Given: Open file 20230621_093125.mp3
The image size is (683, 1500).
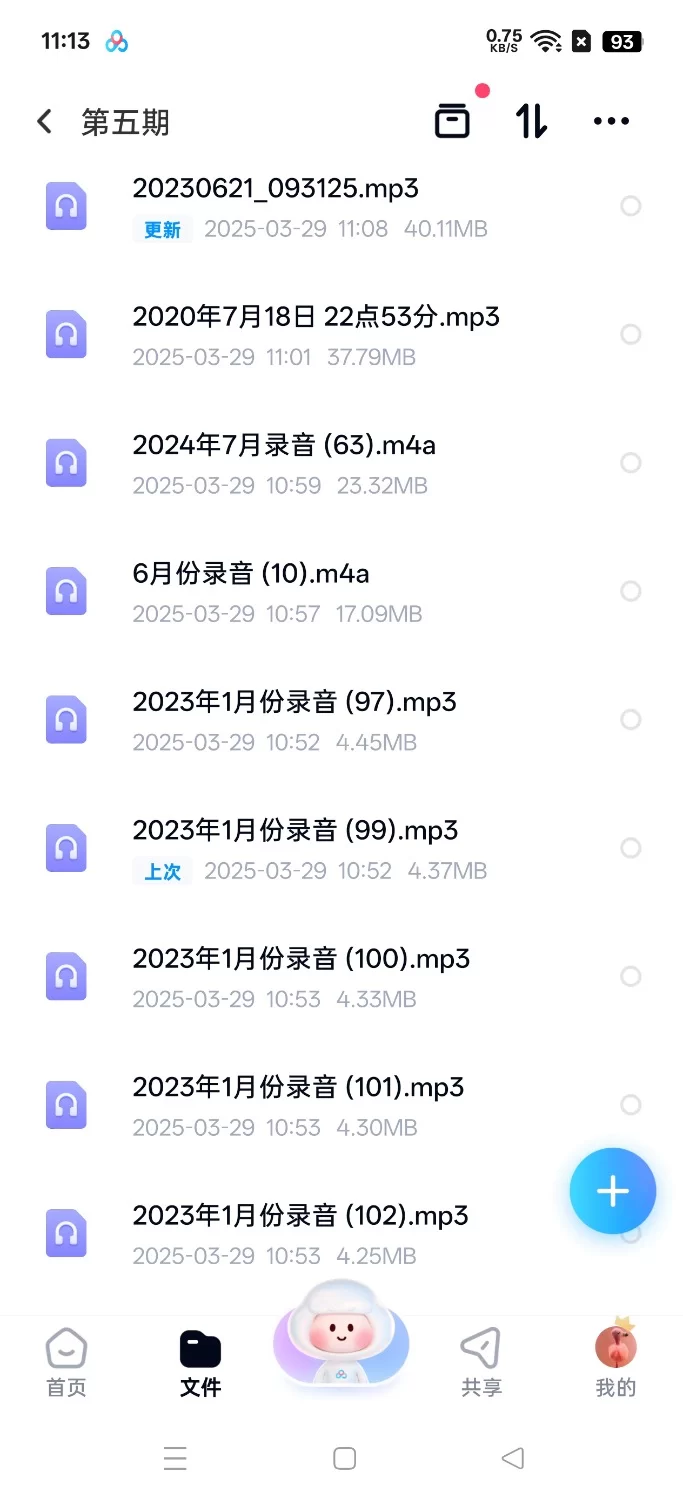Looking at the screenshot, I should [x=275, y=189].
